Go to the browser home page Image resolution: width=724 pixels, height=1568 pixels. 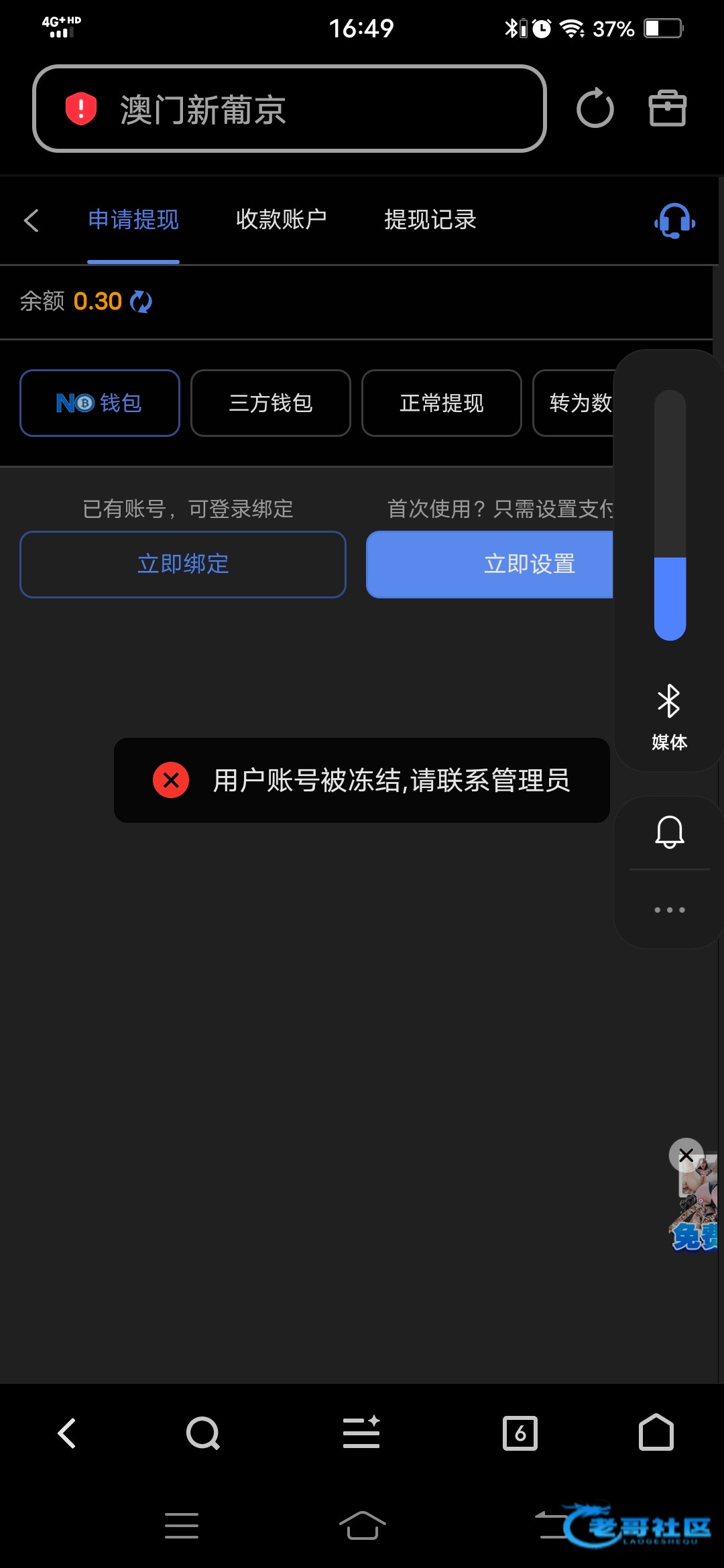pos(656,1433)
